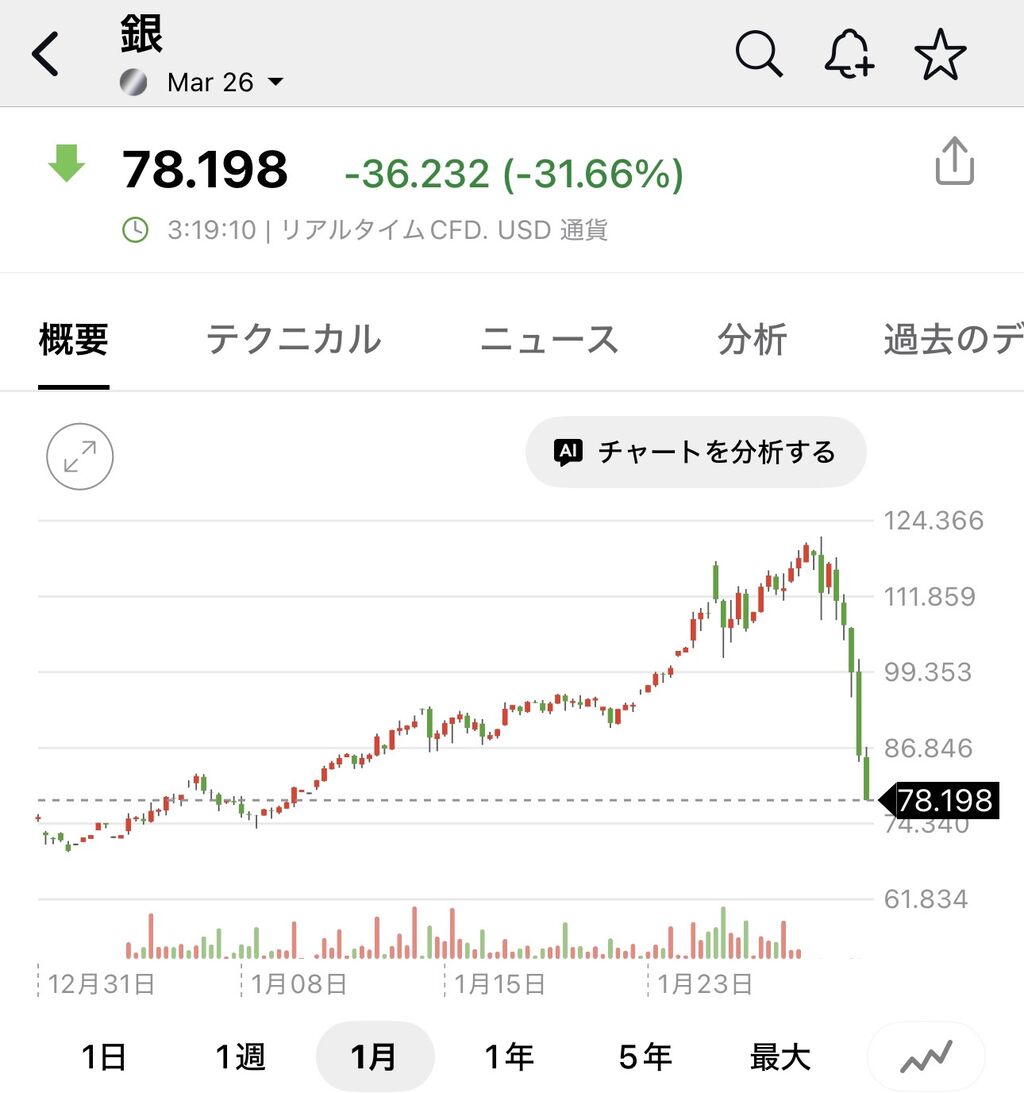This screenshot has width=1024, height=1093.
Task: Switch to the テクニカル tab
Action: (293, 340)
